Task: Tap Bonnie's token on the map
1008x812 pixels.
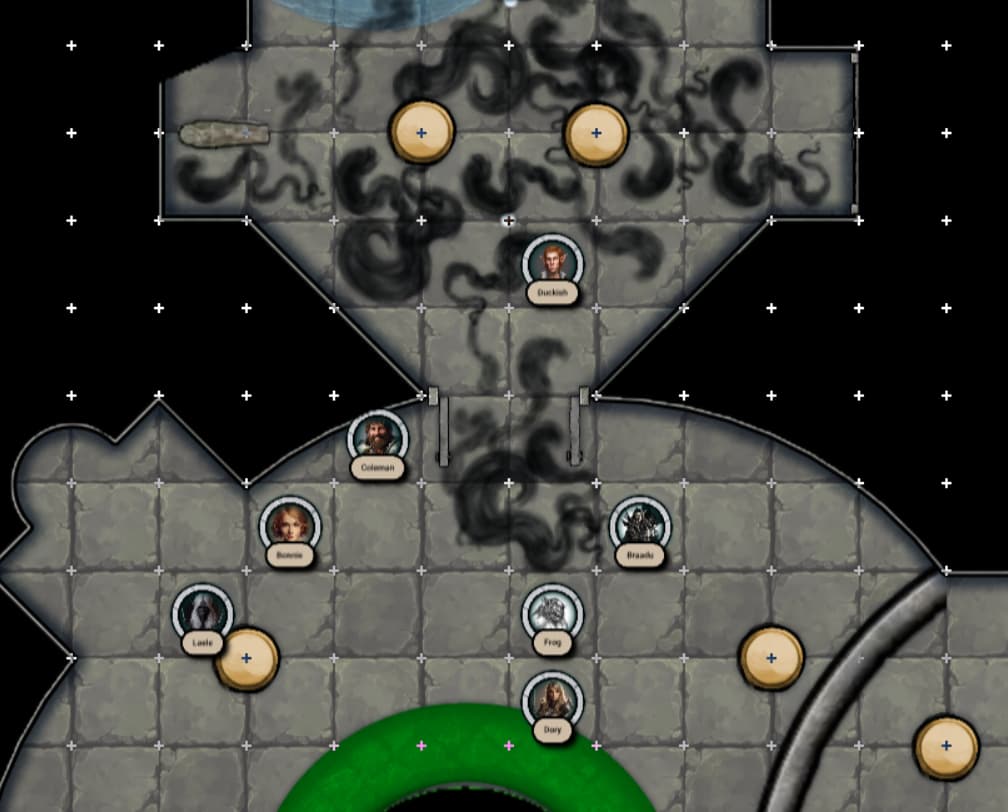Action: click(290, 525)
